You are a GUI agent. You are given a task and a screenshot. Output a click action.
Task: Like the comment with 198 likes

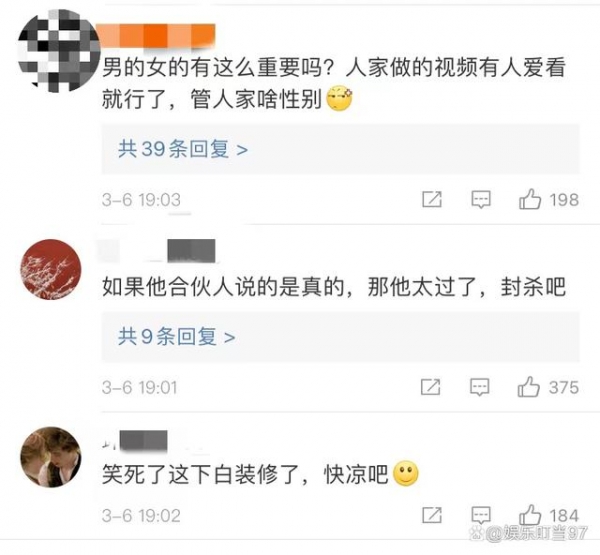click(530, 200)
